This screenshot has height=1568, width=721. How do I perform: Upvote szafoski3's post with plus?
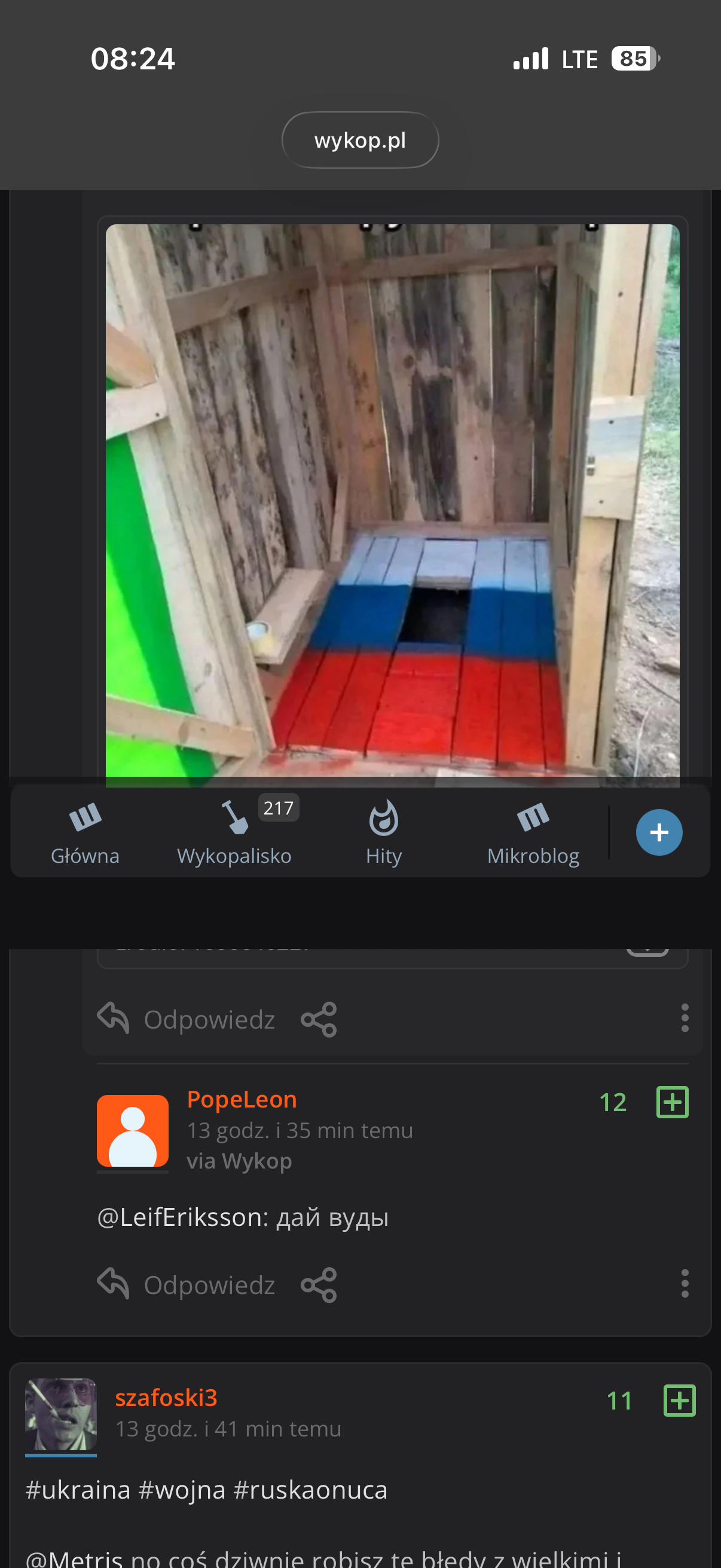click(679, 1401)
